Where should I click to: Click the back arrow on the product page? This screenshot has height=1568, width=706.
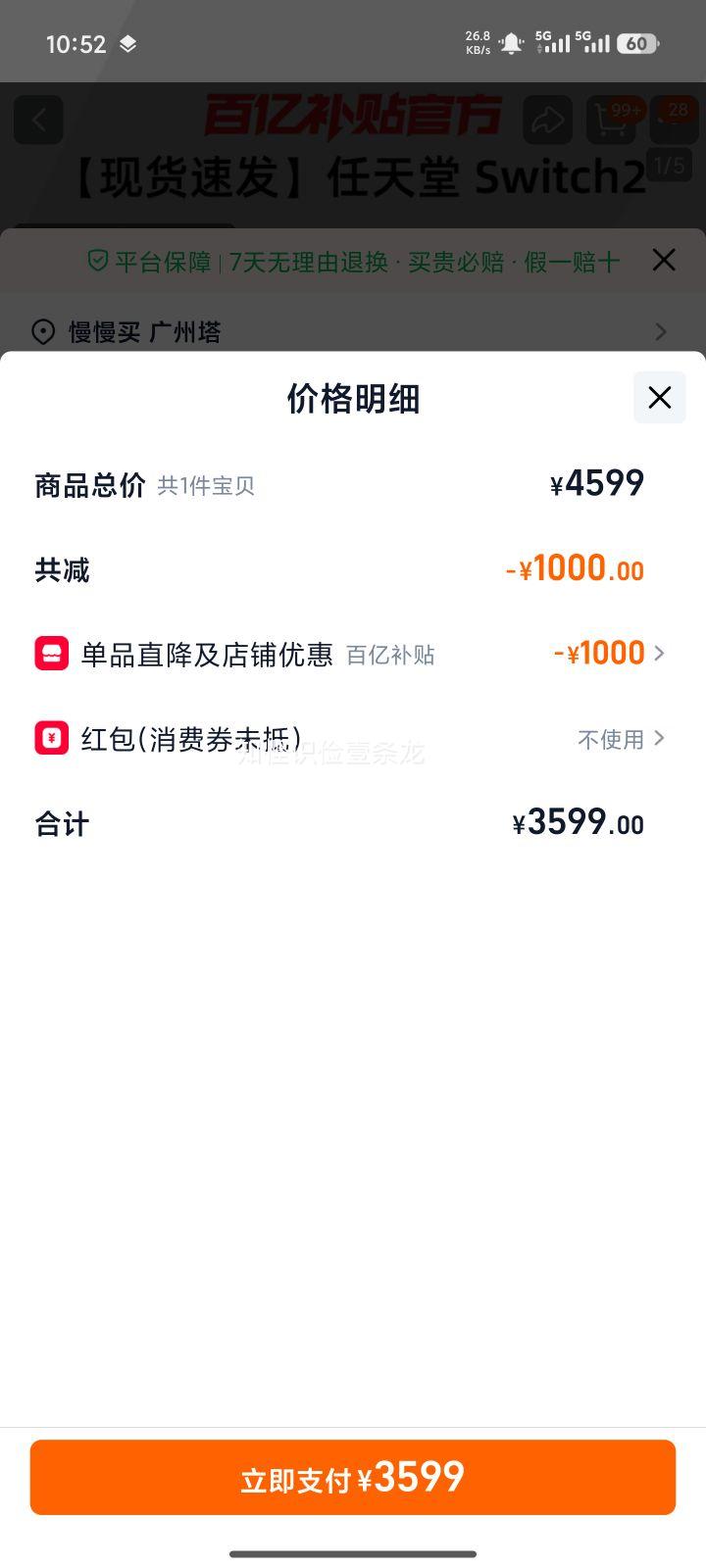point(38,120)
